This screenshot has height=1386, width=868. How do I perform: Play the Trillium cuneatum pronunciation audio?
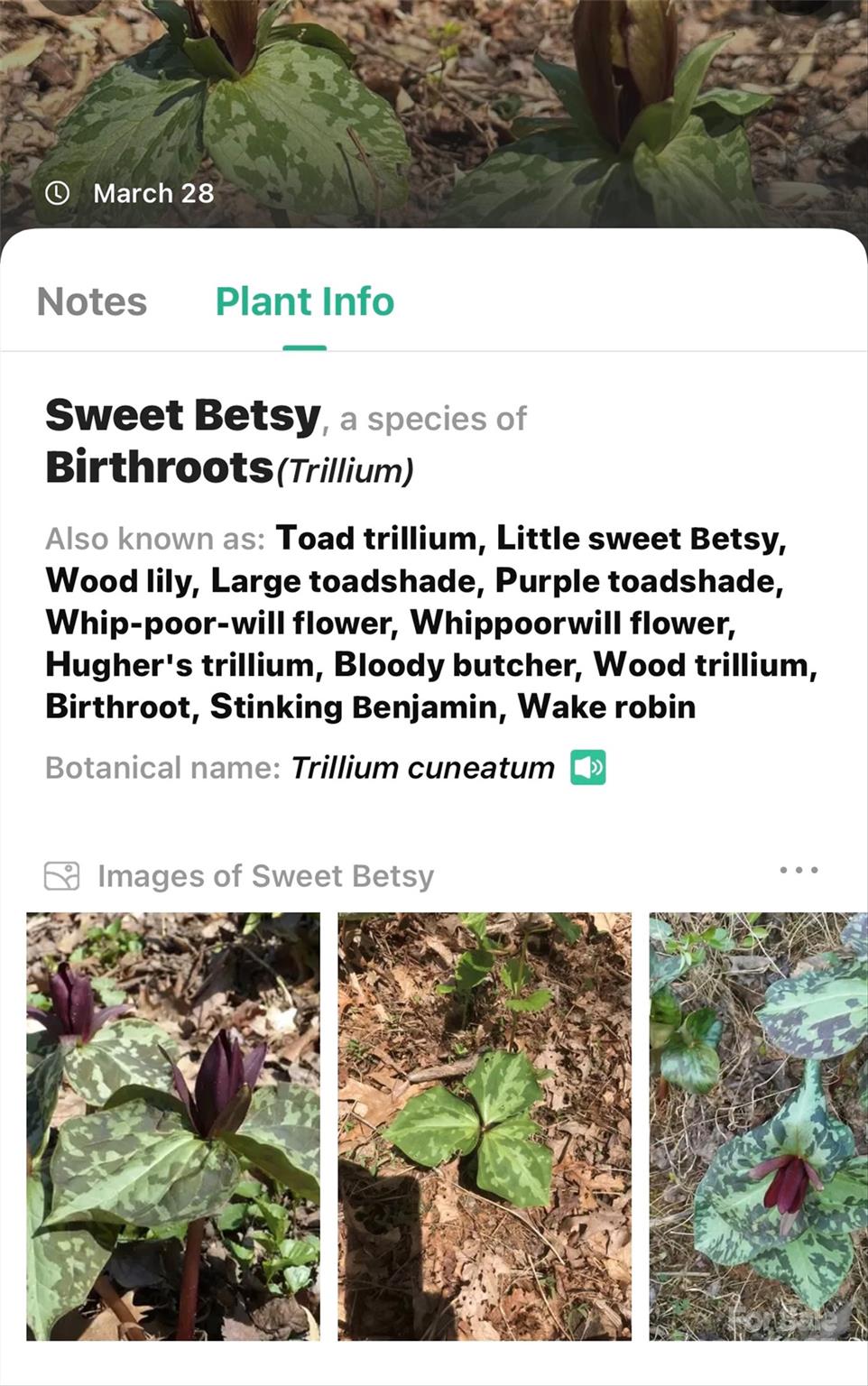pos(587,768)
